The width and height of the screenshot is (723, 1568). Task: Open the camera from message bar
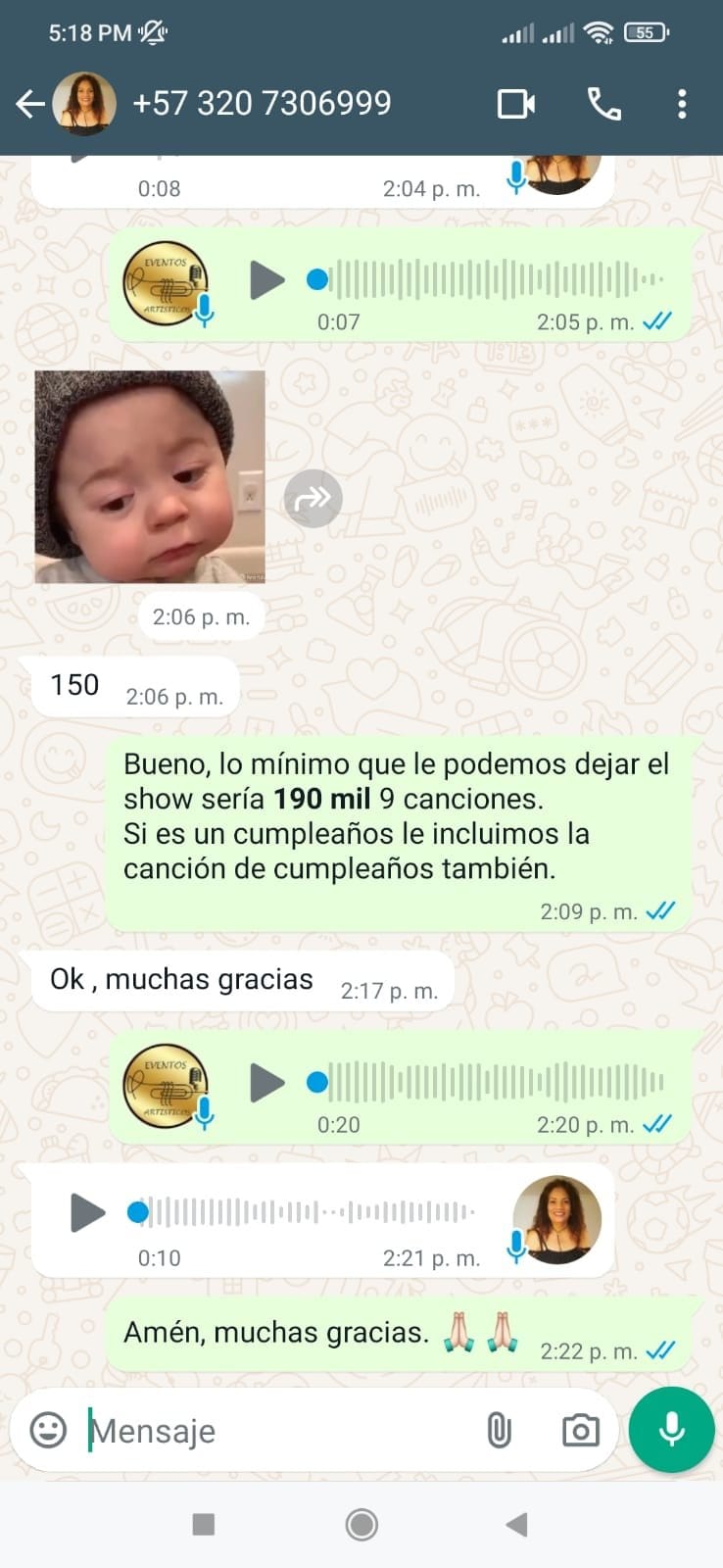pos(580,1431)
